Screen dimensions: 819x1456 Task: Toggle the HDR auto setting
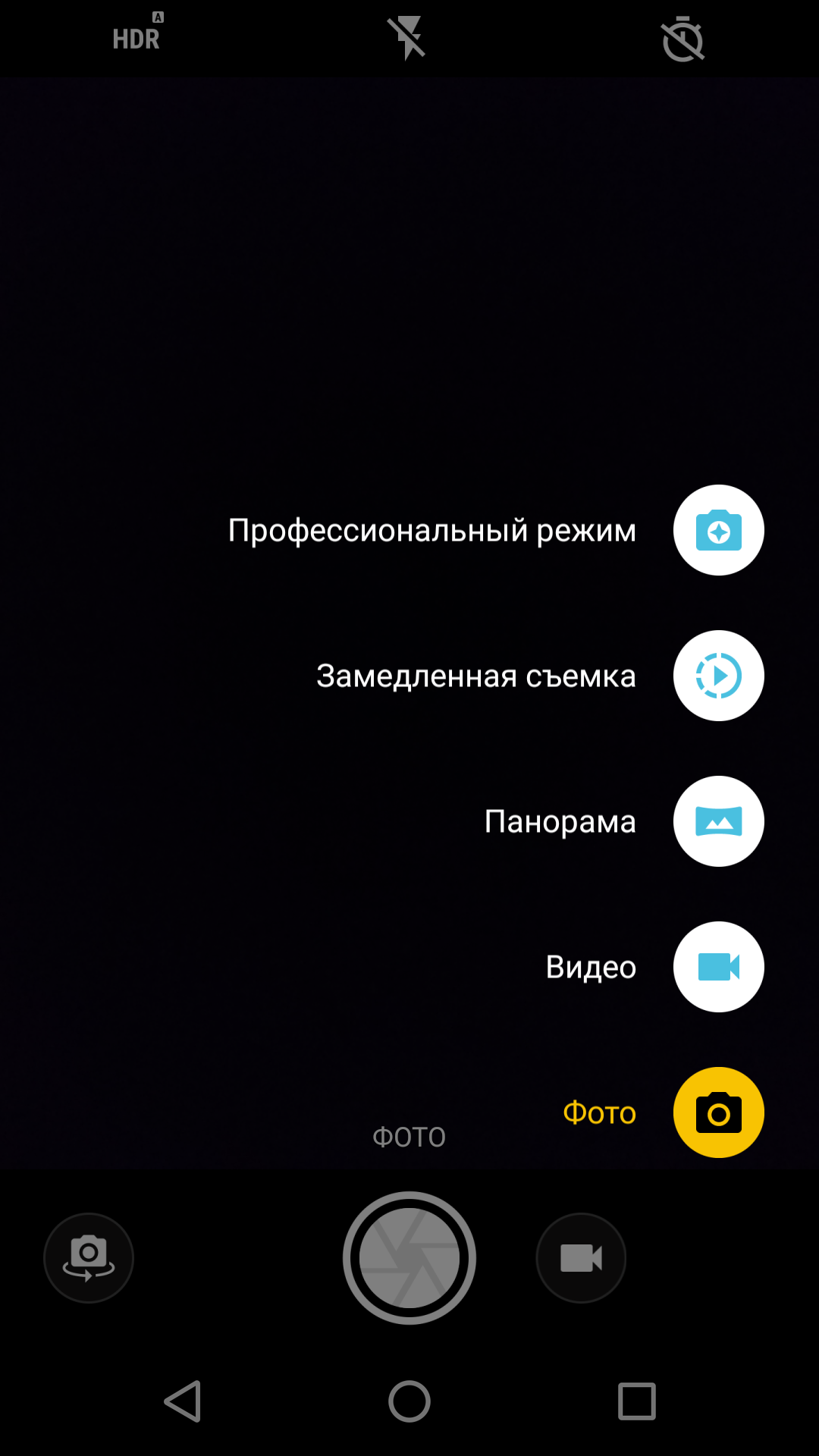click(137, 35)
